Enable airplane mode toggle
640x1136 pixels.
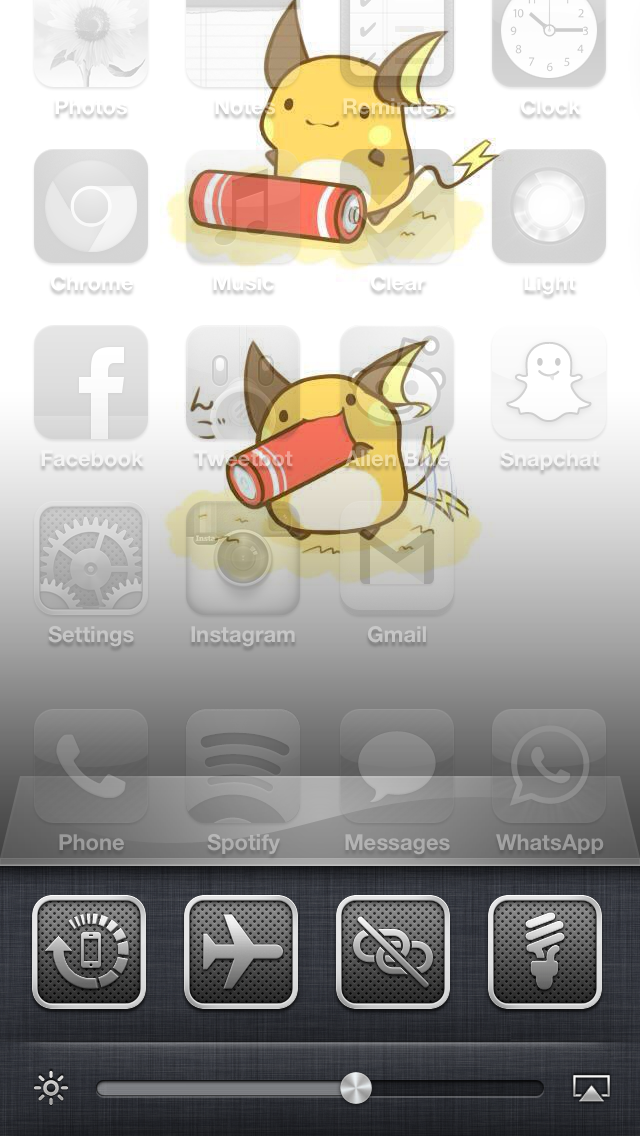point(241,951)
